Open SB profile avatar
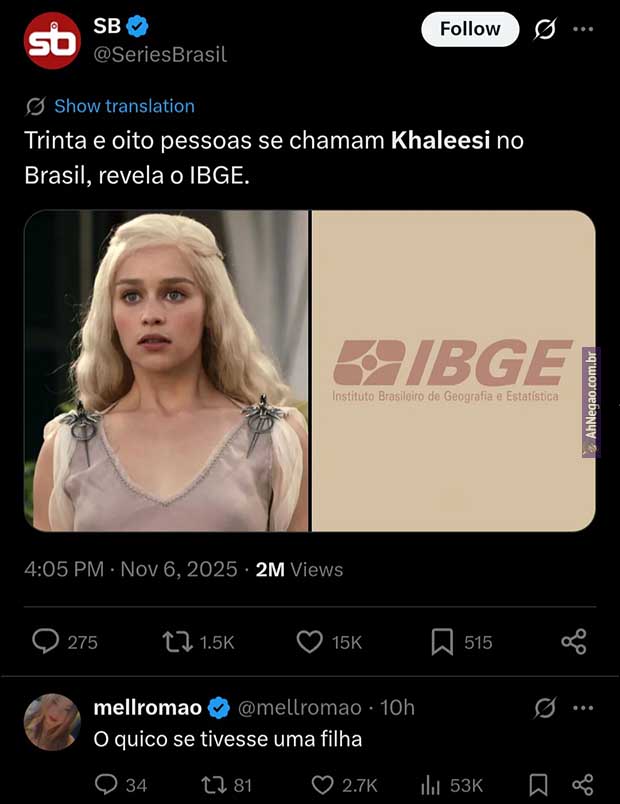Viewport: 620px width, 804px height. pyautogui.click(x=52, y=41)
